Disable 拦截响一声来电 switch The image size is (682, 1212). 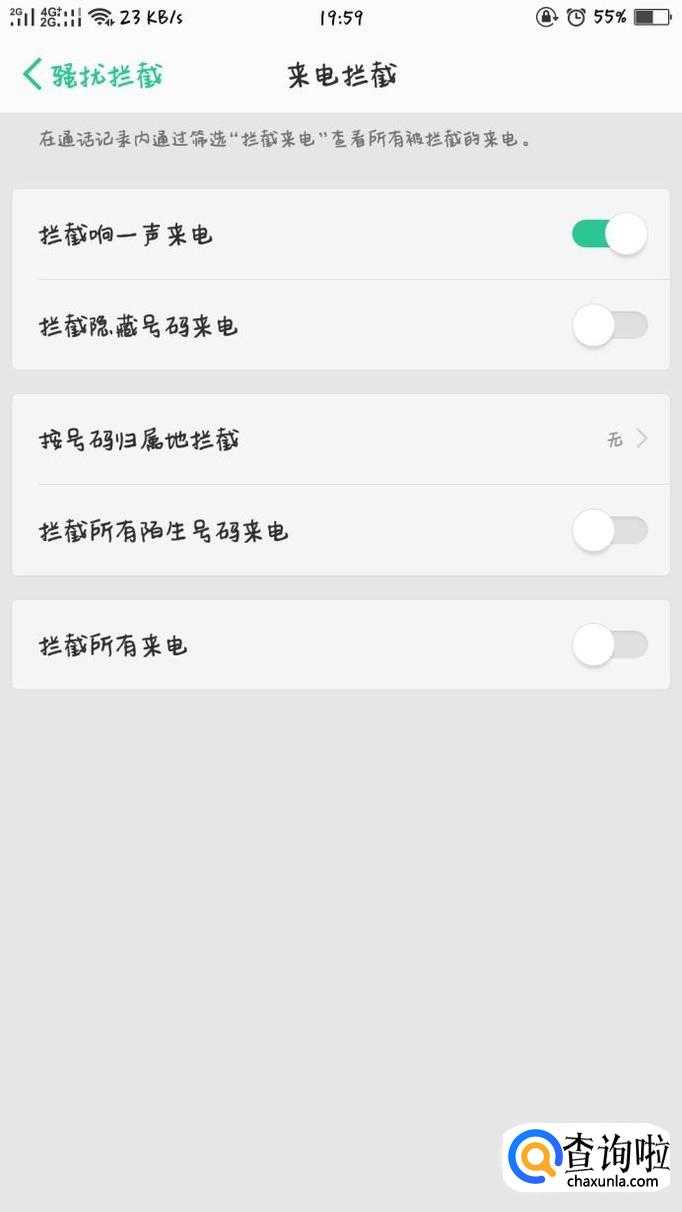609,235
